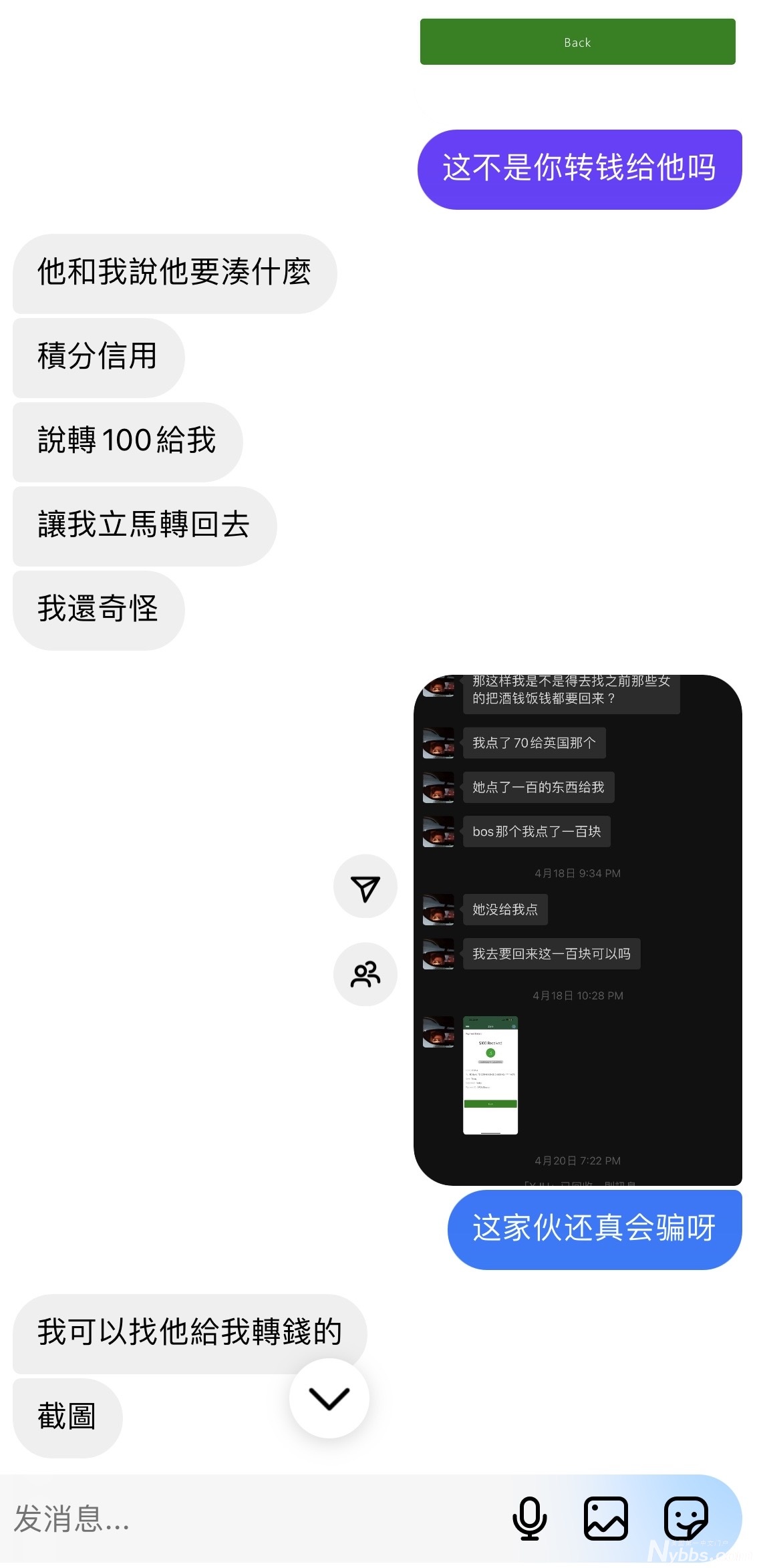This screenshot has height=1568, width=757.
Task: Jump to latest messages with down chevron
Action: pos(329,1398)
